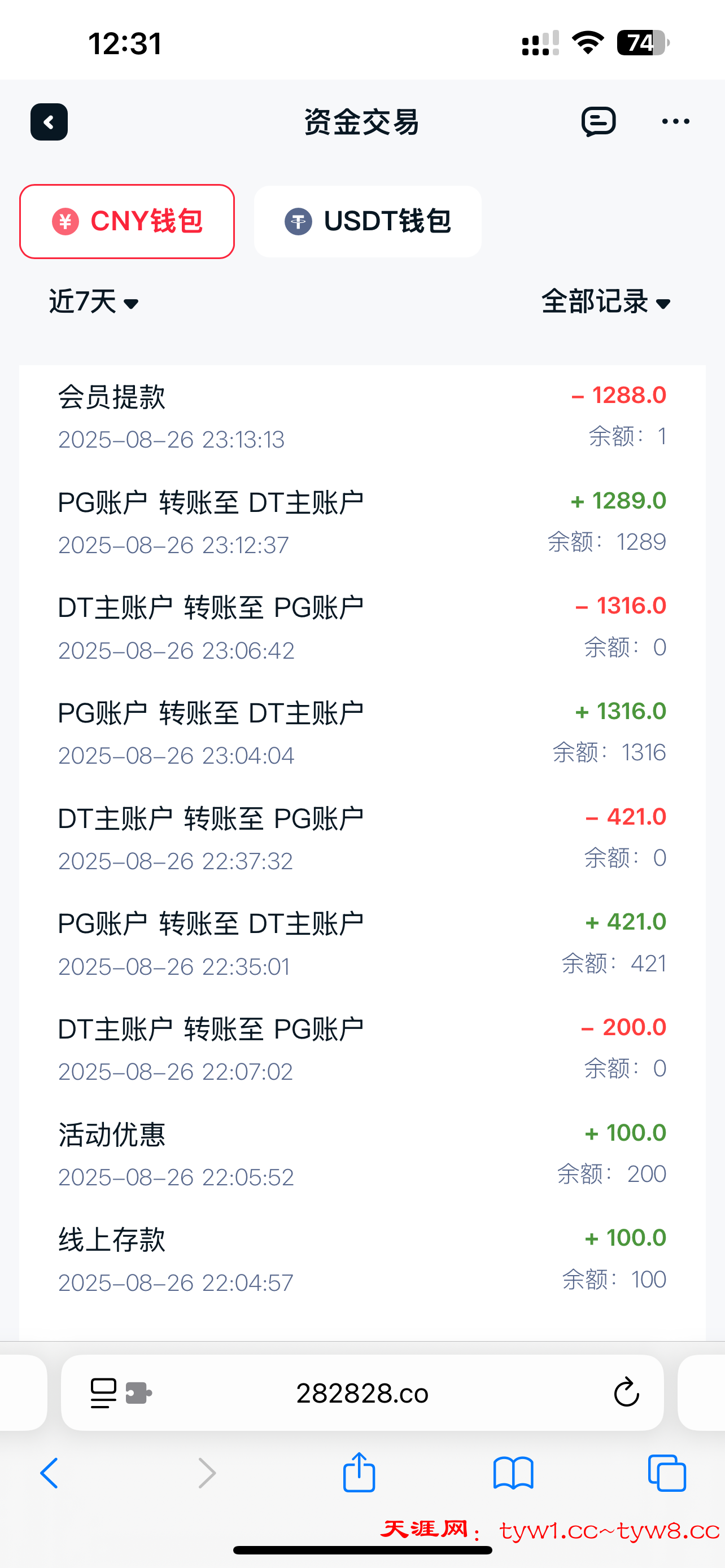Screen dimensions: 725x1568
Task: Open the customer service chat icon
Action: pos(599,122)
